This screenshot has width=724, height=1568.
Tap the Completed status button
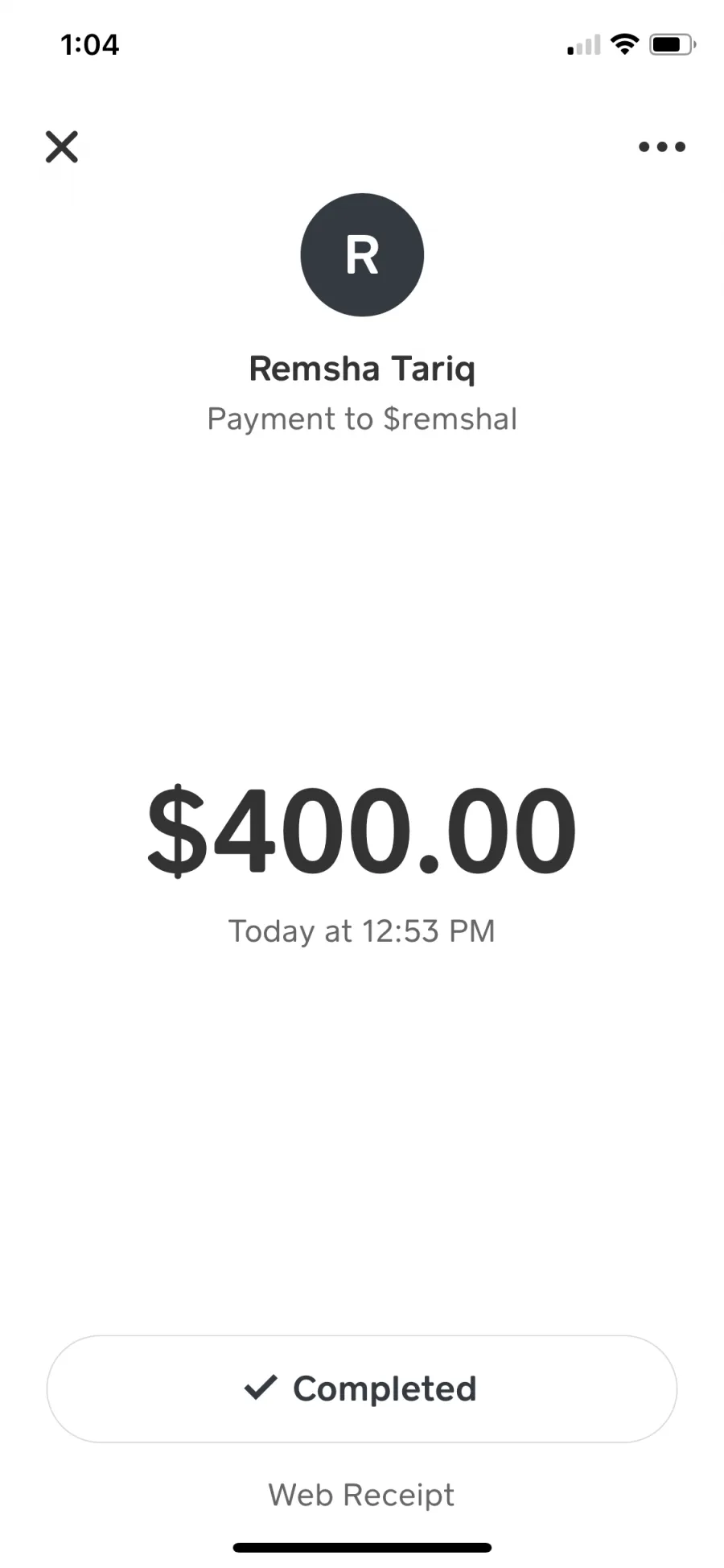(x=362, y=1389)
